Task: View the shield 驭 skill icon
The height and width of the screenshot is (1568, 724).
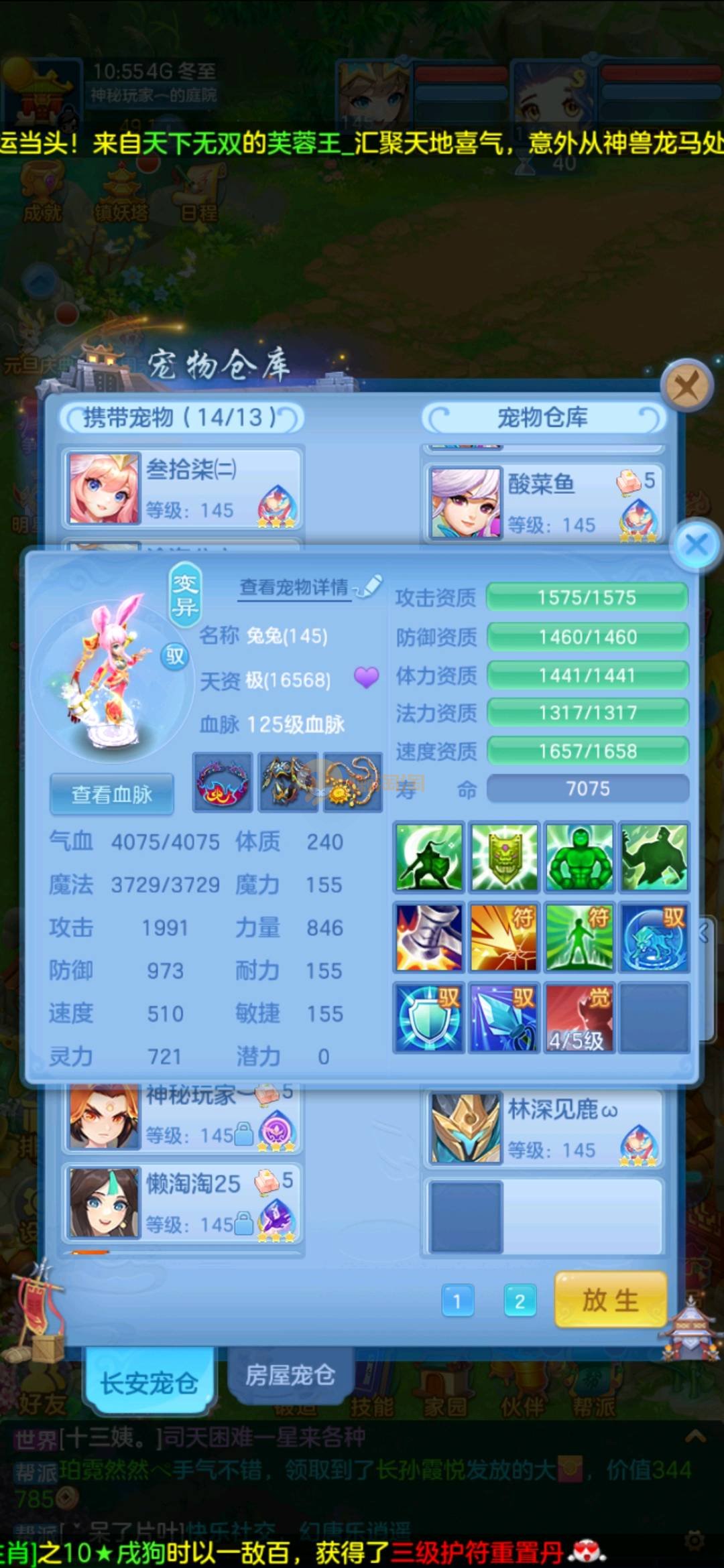Action: click(x=429, y=1017)
